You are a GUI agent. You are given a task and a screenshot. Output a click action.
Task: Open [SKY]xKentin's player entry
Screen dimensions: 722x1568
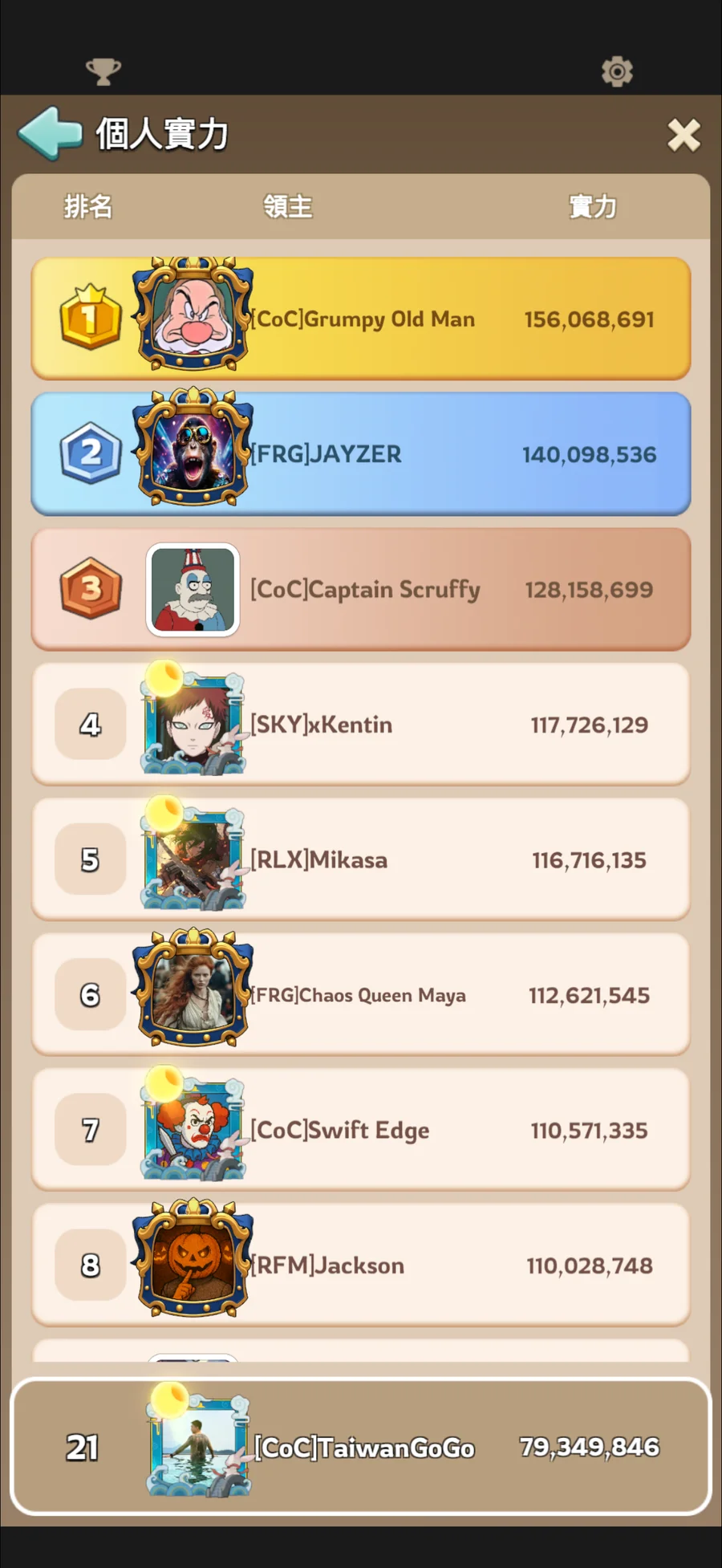coord(361,725)
